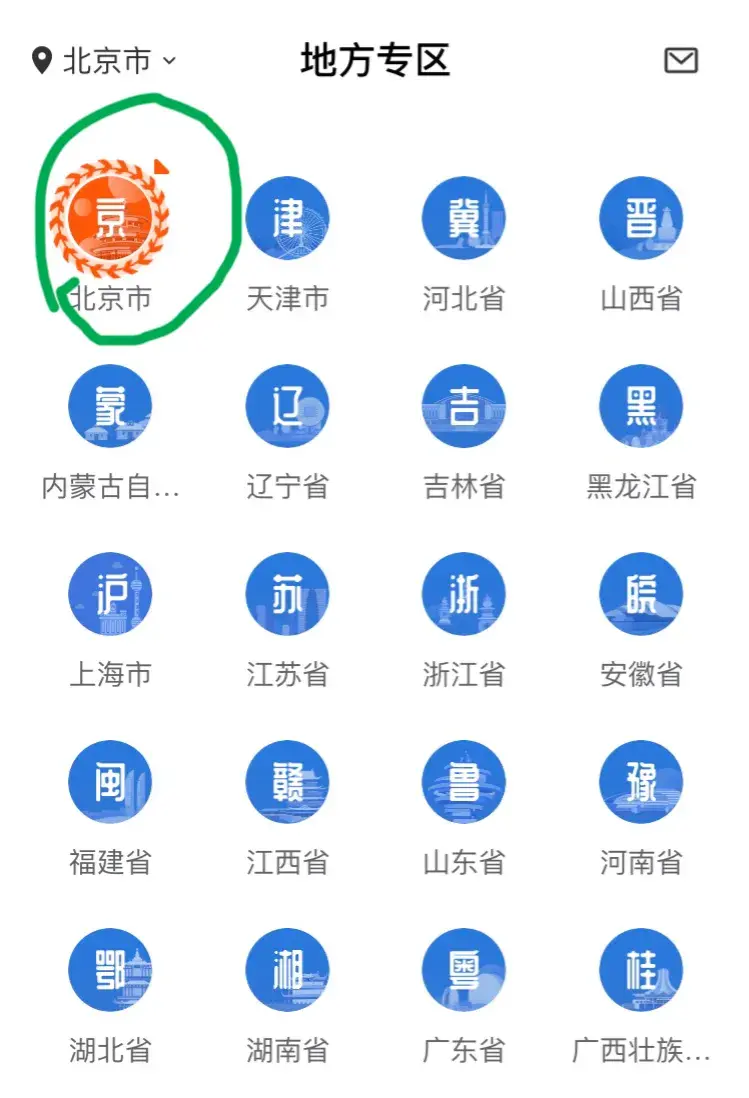This screenshot has height=1098, width=749.
Task: Open the Hebei (冀) province icon
Action: point(464,218)
